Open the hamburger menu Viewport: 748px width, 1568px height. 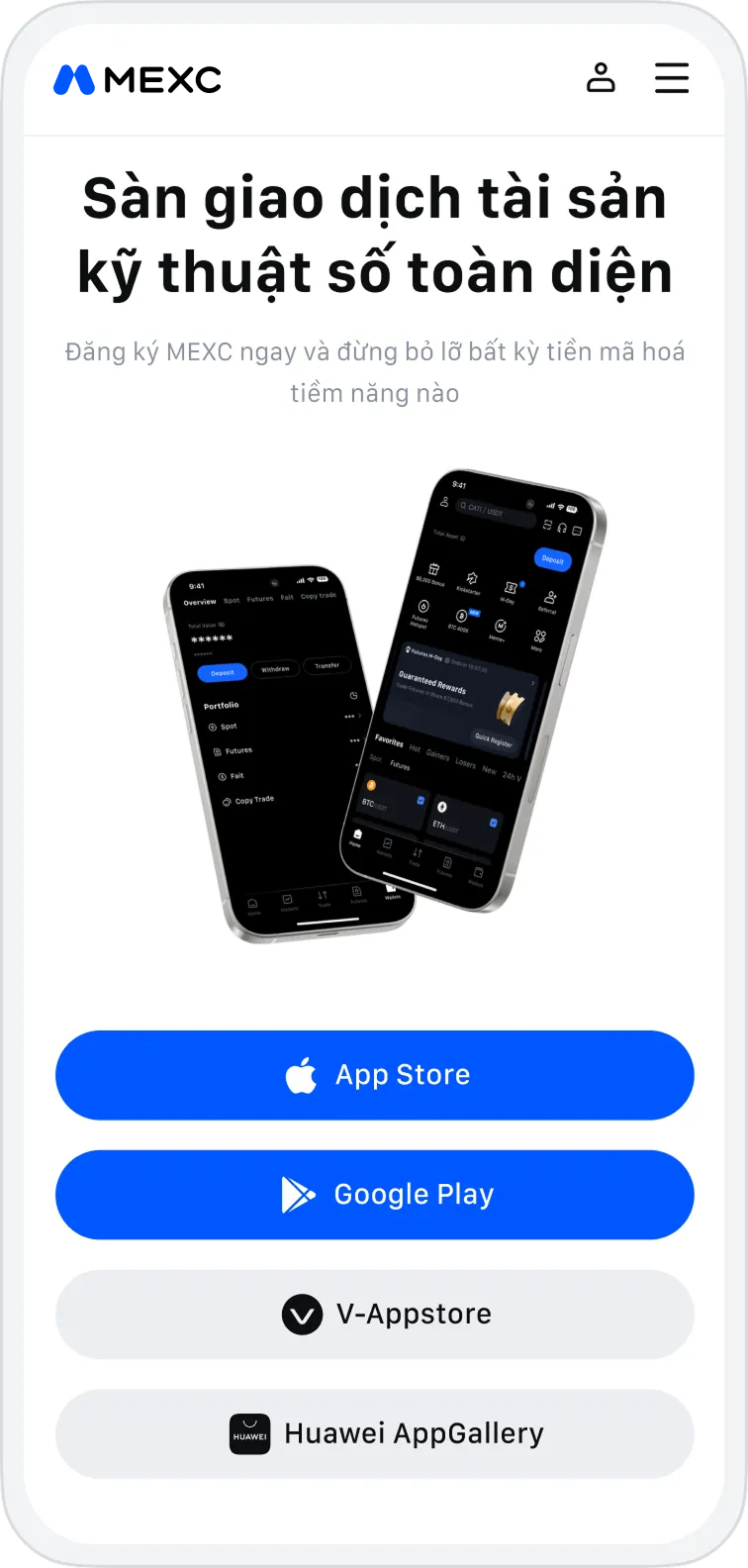[672, 78]
